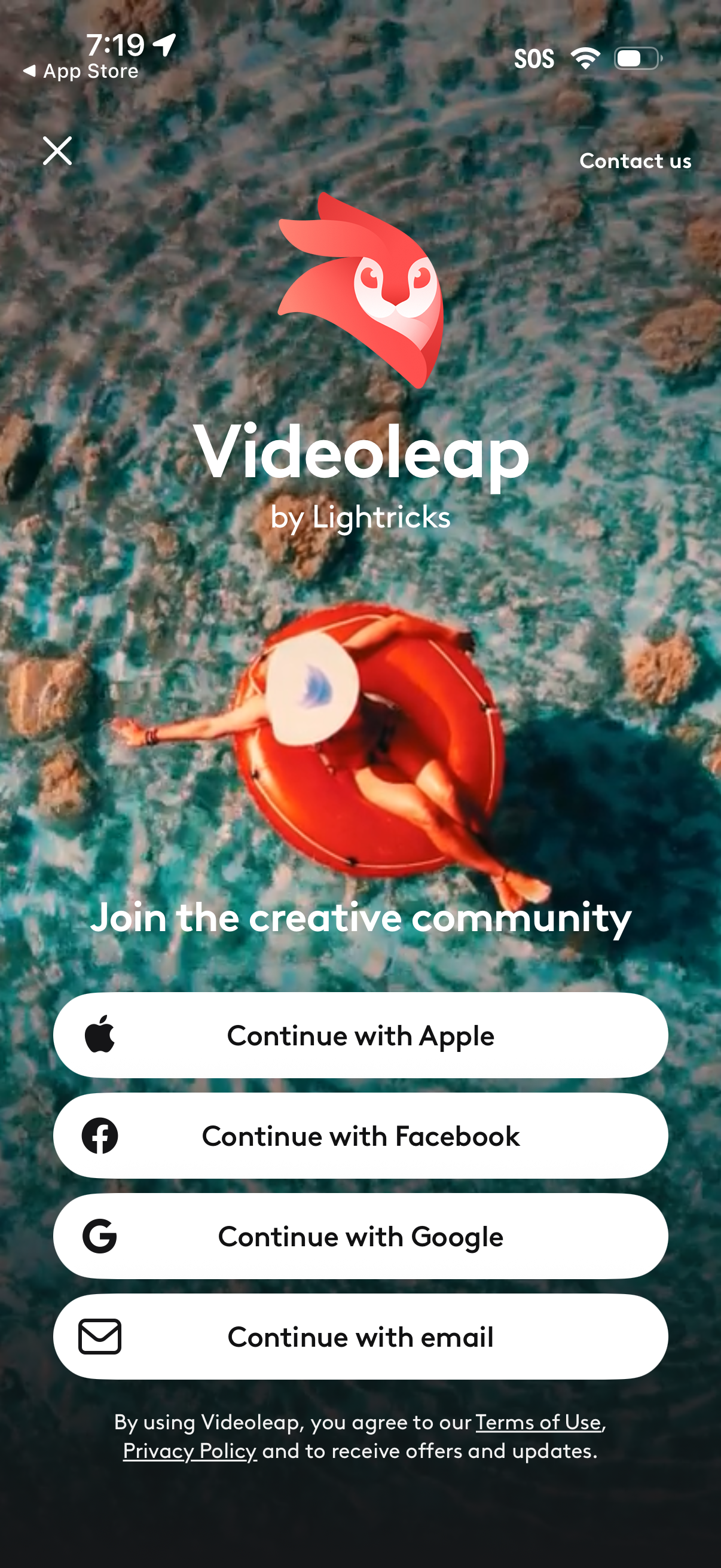Click the Wi-Fi icon in the status bar

585,58
